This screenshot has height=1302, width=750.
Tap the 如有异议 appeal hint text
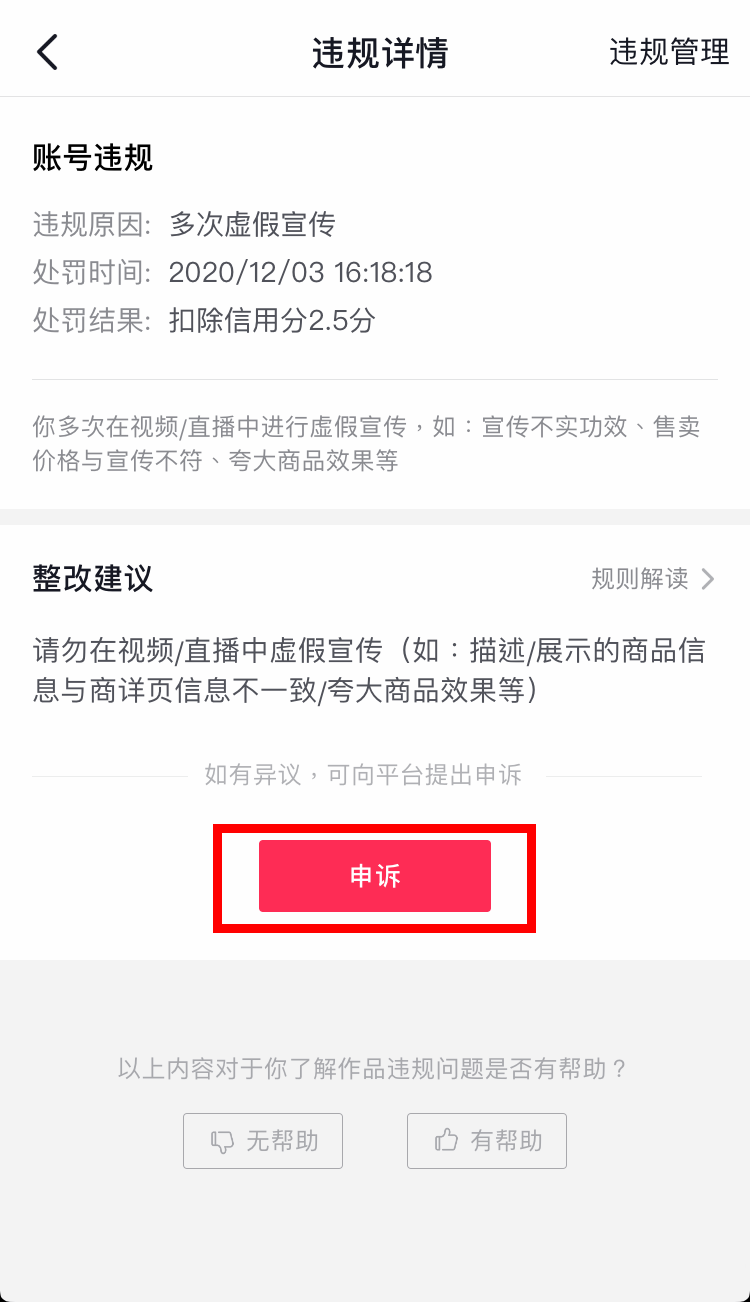pos(375,774)
